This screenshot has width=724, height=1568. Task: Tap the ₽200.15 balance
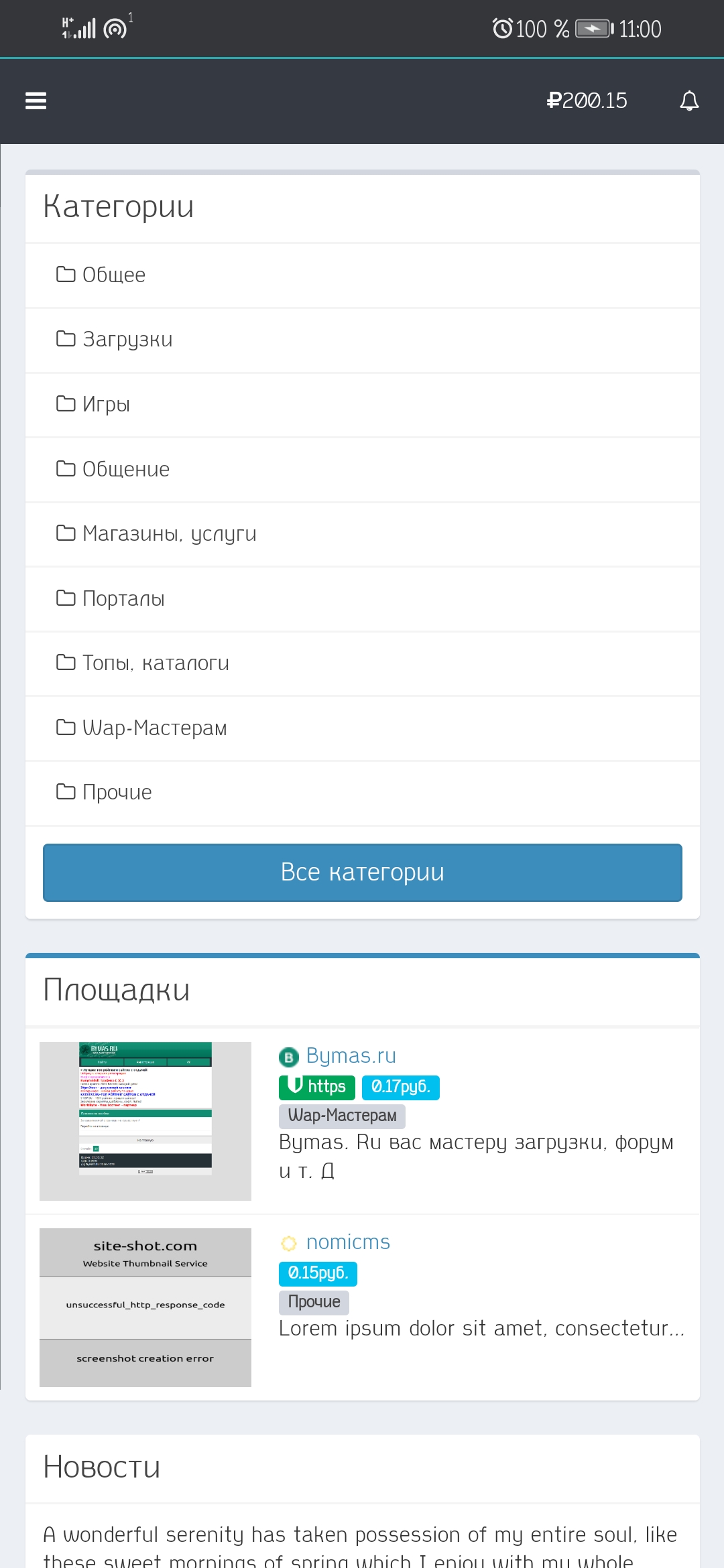pyautogui.click(x=587, y=101)
